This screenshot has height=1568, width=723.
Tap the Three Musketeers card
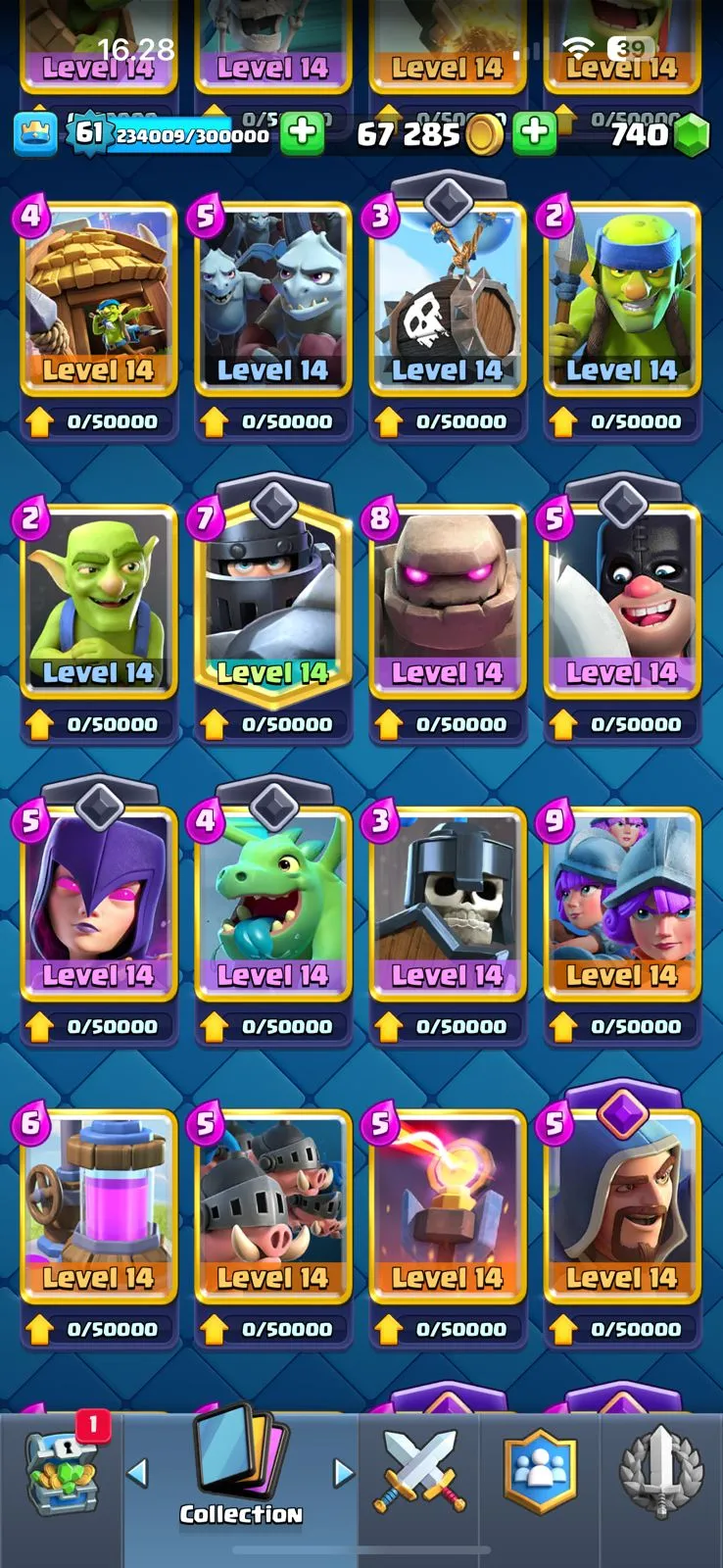[621, 904]
